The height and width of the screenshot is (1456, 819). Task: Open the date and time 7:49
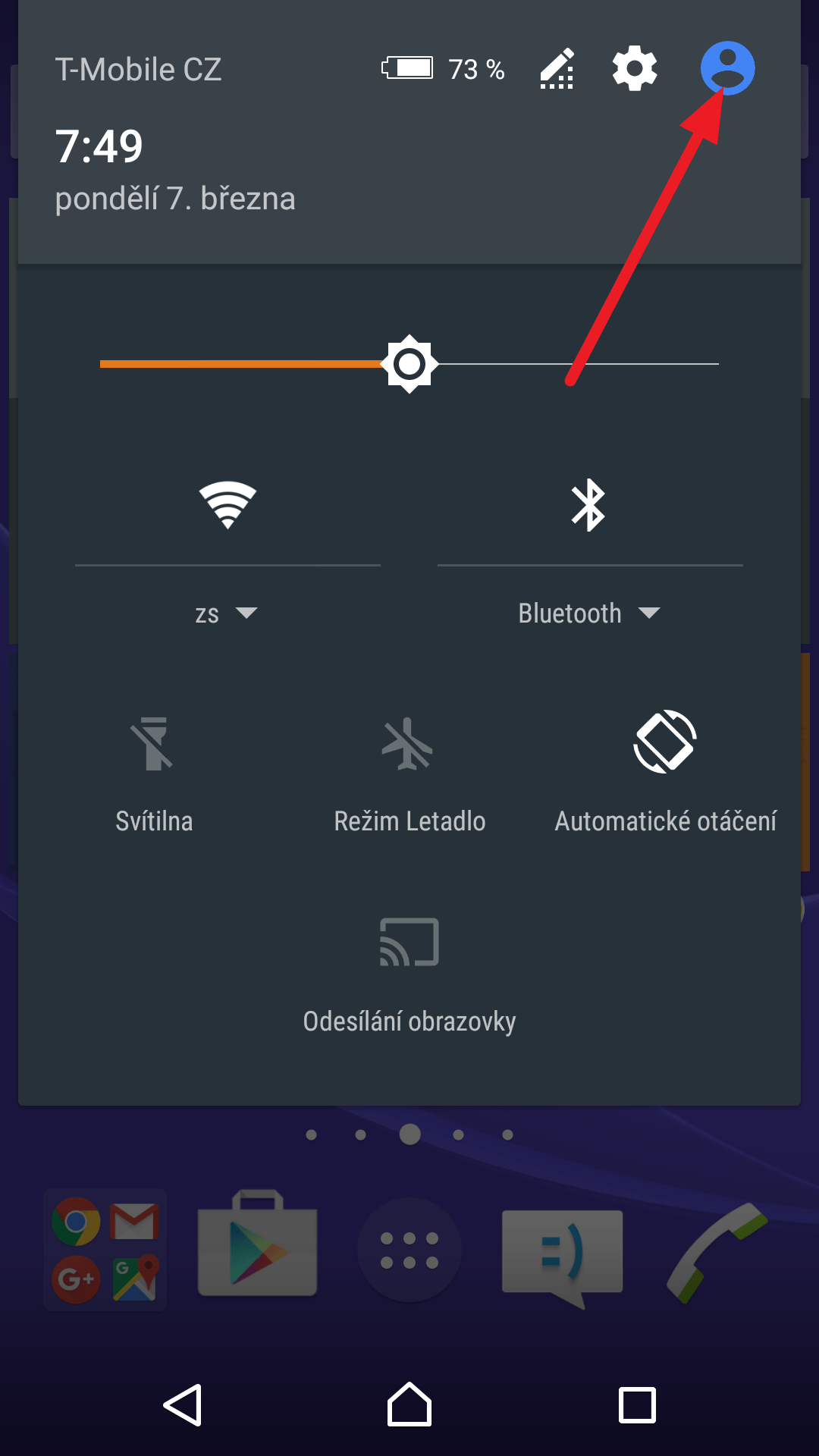99,146
